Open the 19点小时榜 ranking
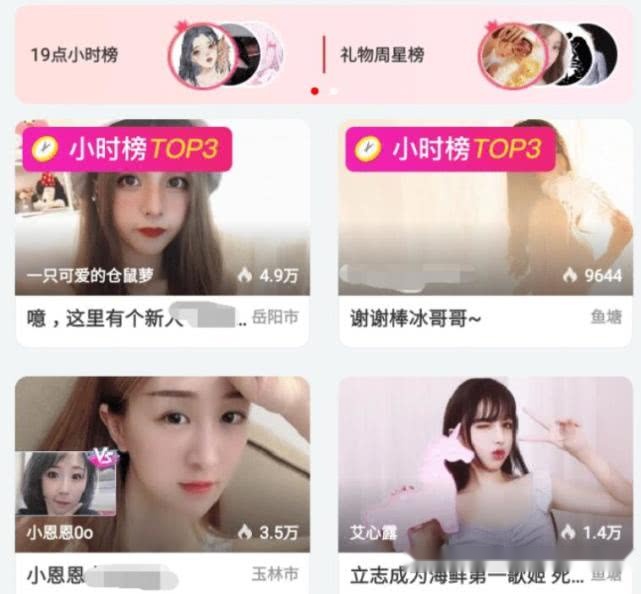 73,55
